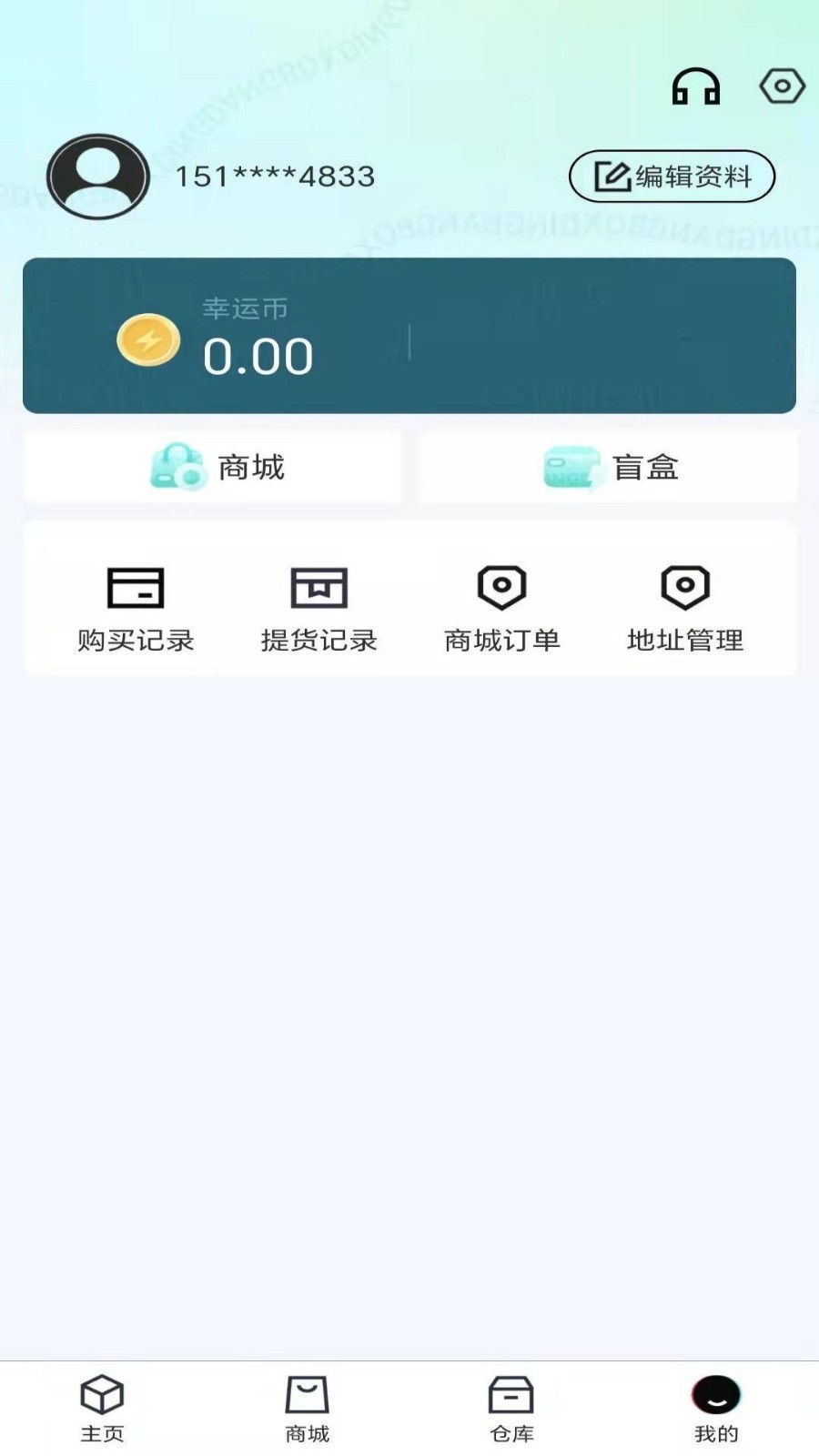This screenshot has width=819, height=1456.
Task: Tap 编辑资料 to edit profile
Action: pos(673,176)
